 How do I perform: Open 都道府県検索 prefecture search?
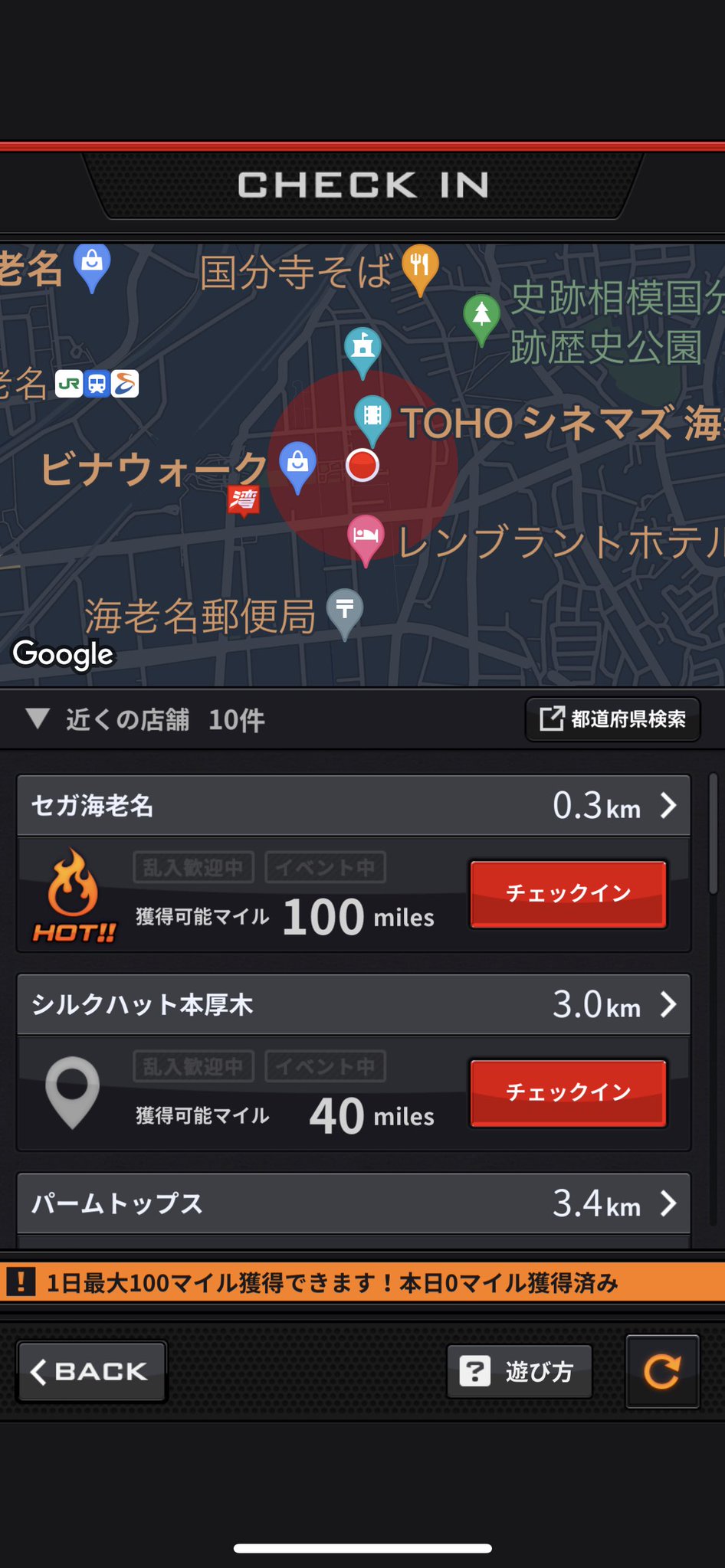[613, 719]
